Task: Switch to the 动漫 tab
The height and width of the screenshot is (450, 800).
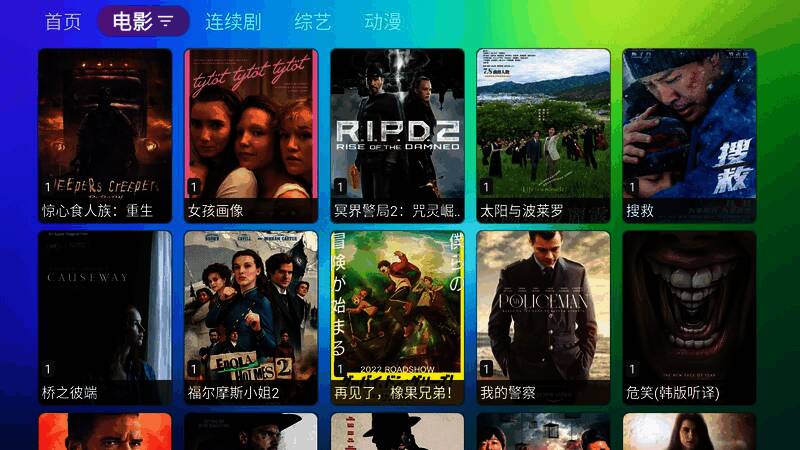Action: click(383, 22)
